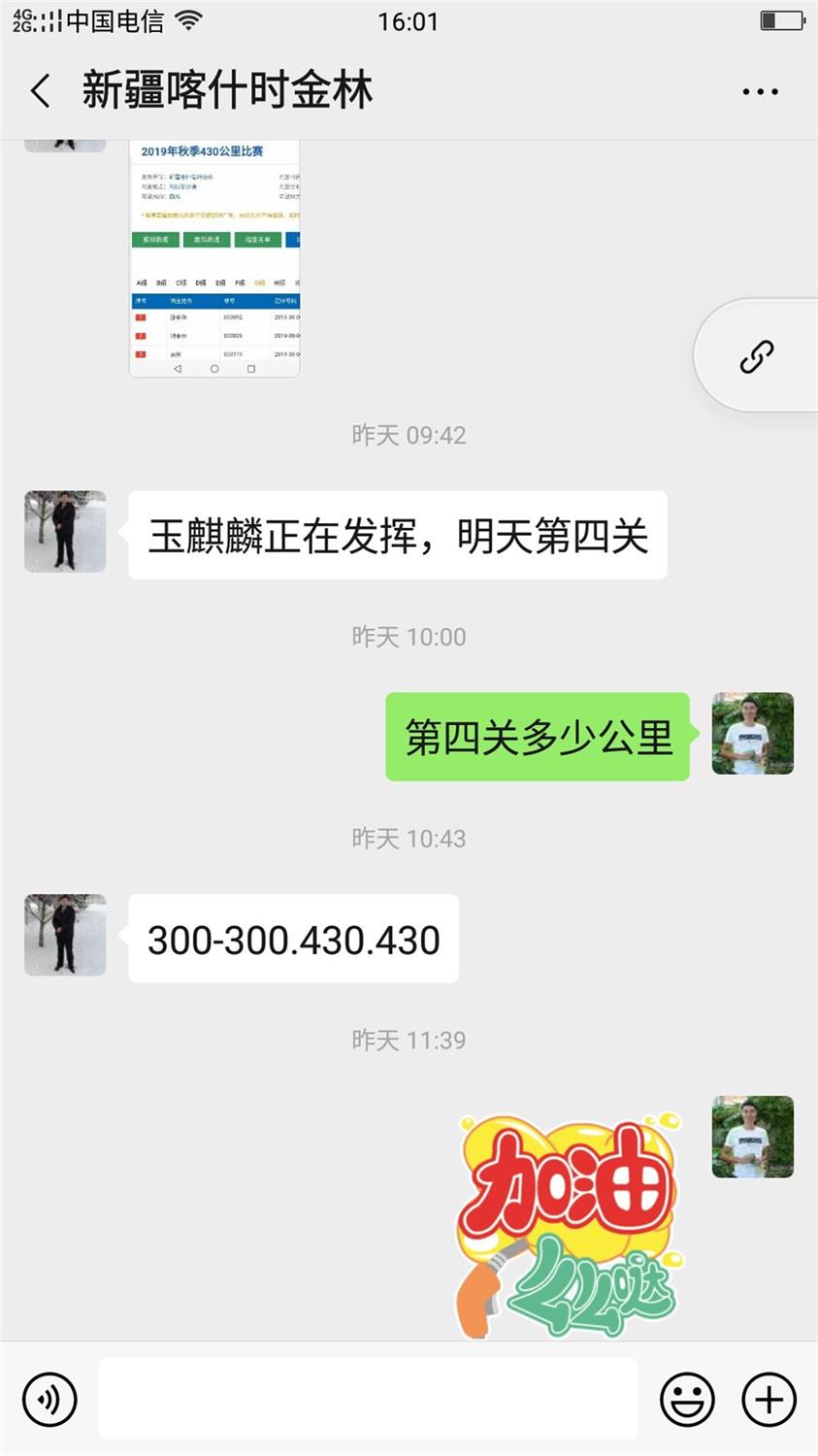The width and height of the screenshot is (818, 1456).
Task: Tap the floating link button
Action: point(757,356)
